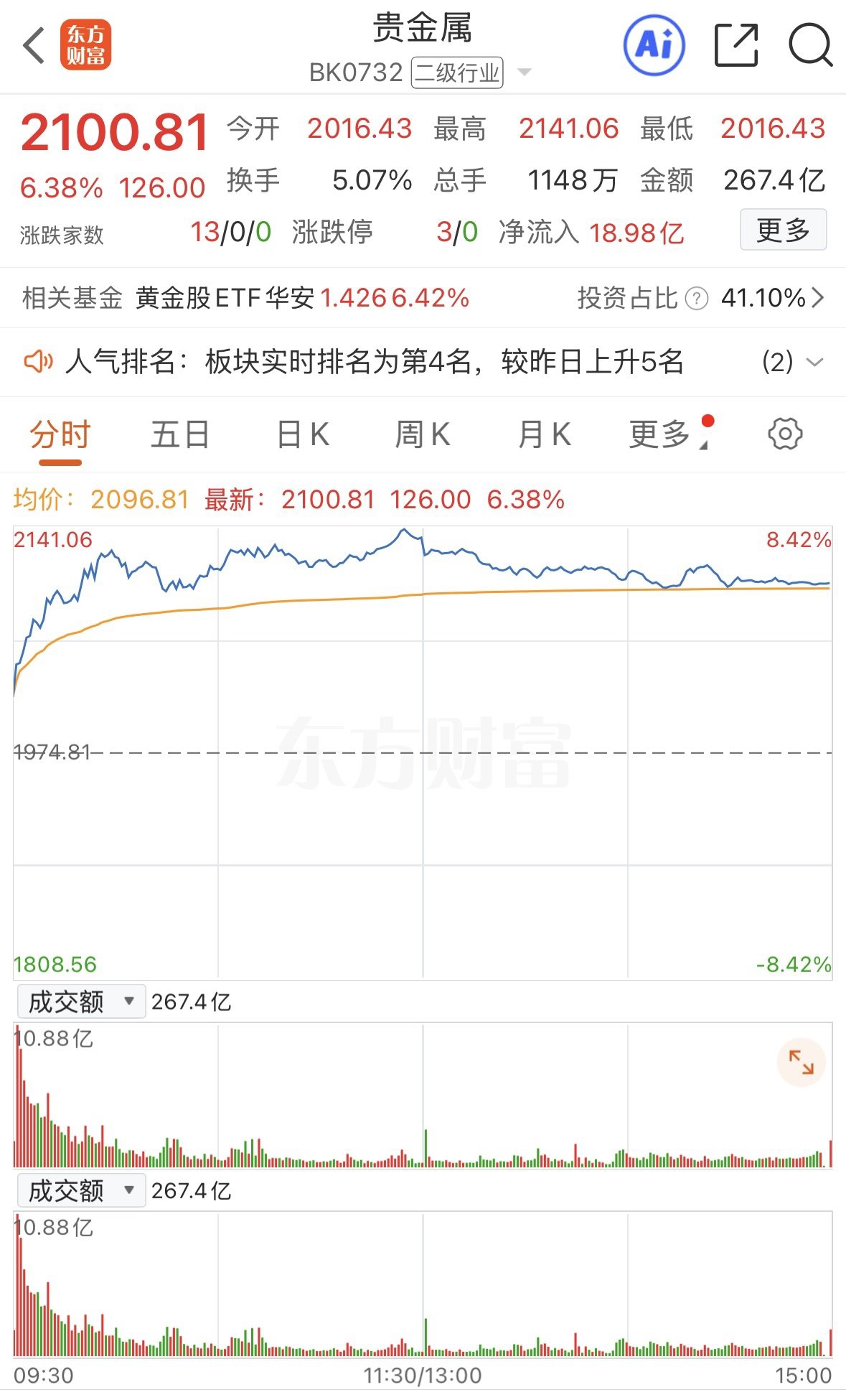Screen dimensions: 846x1400
Task: Switch to the 五日 chart tab
Action: pos(180,435)
